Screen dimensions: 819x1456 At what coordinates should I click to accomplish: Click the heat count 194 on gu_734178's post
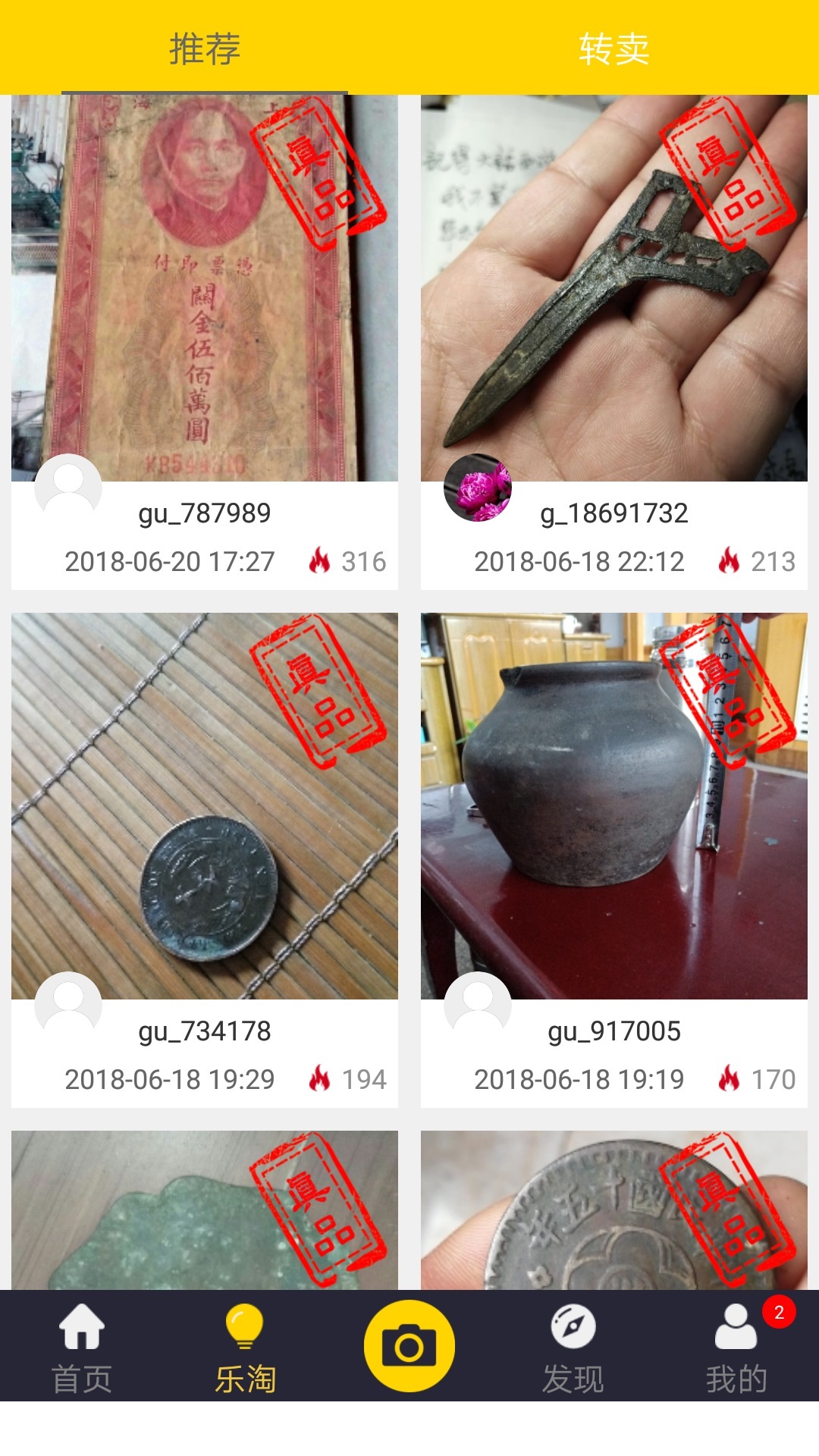366,1078
